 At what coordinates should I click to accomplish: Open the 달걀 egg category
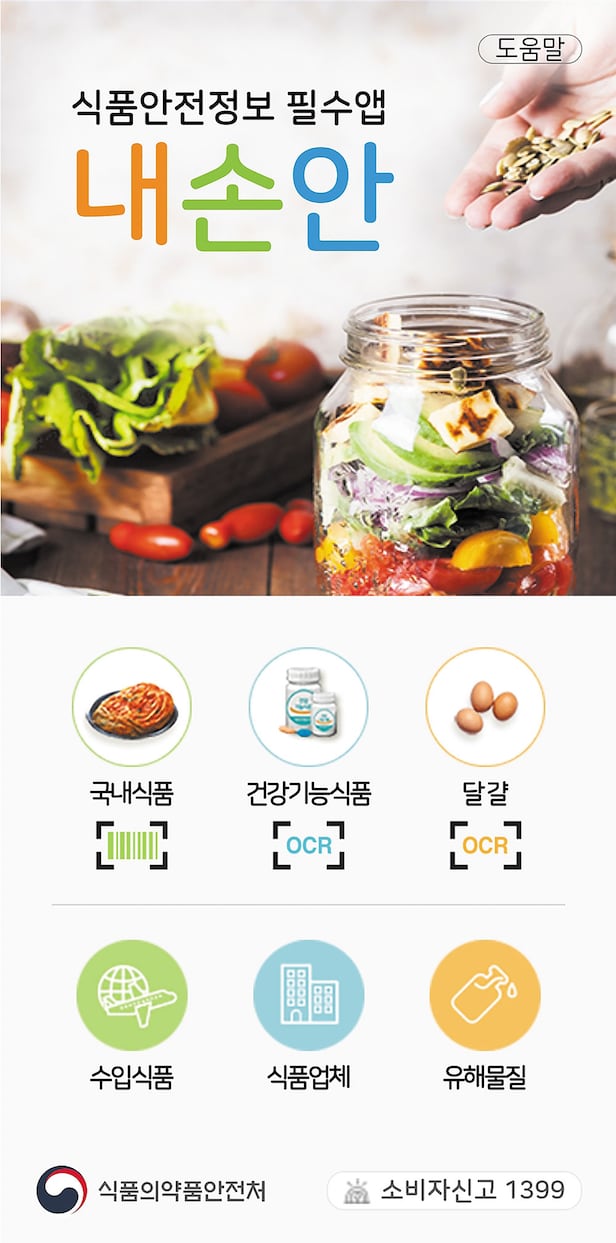coord(485,707)
